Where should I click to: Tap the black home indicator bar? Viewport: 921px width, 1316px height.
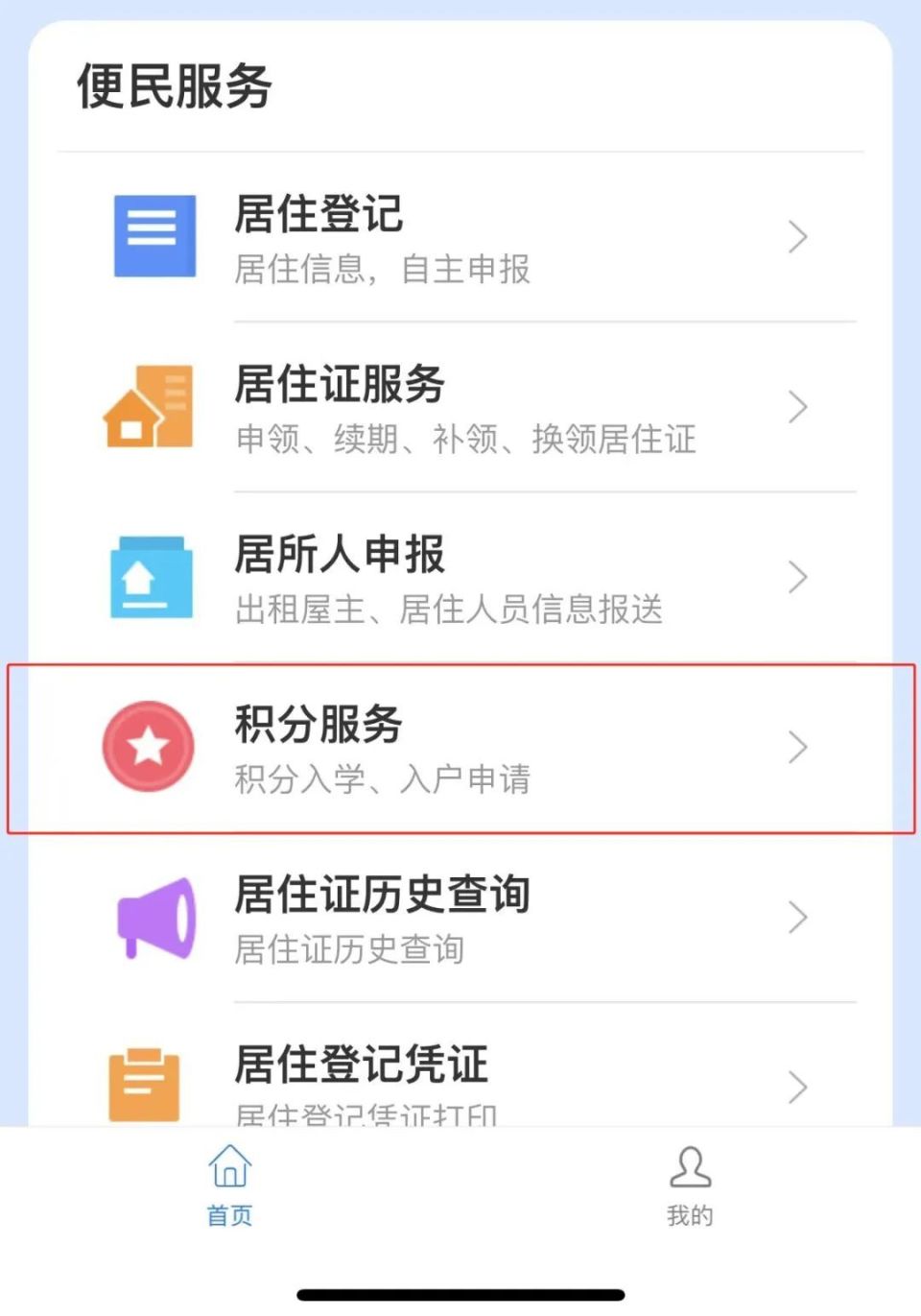(460, 1291)
